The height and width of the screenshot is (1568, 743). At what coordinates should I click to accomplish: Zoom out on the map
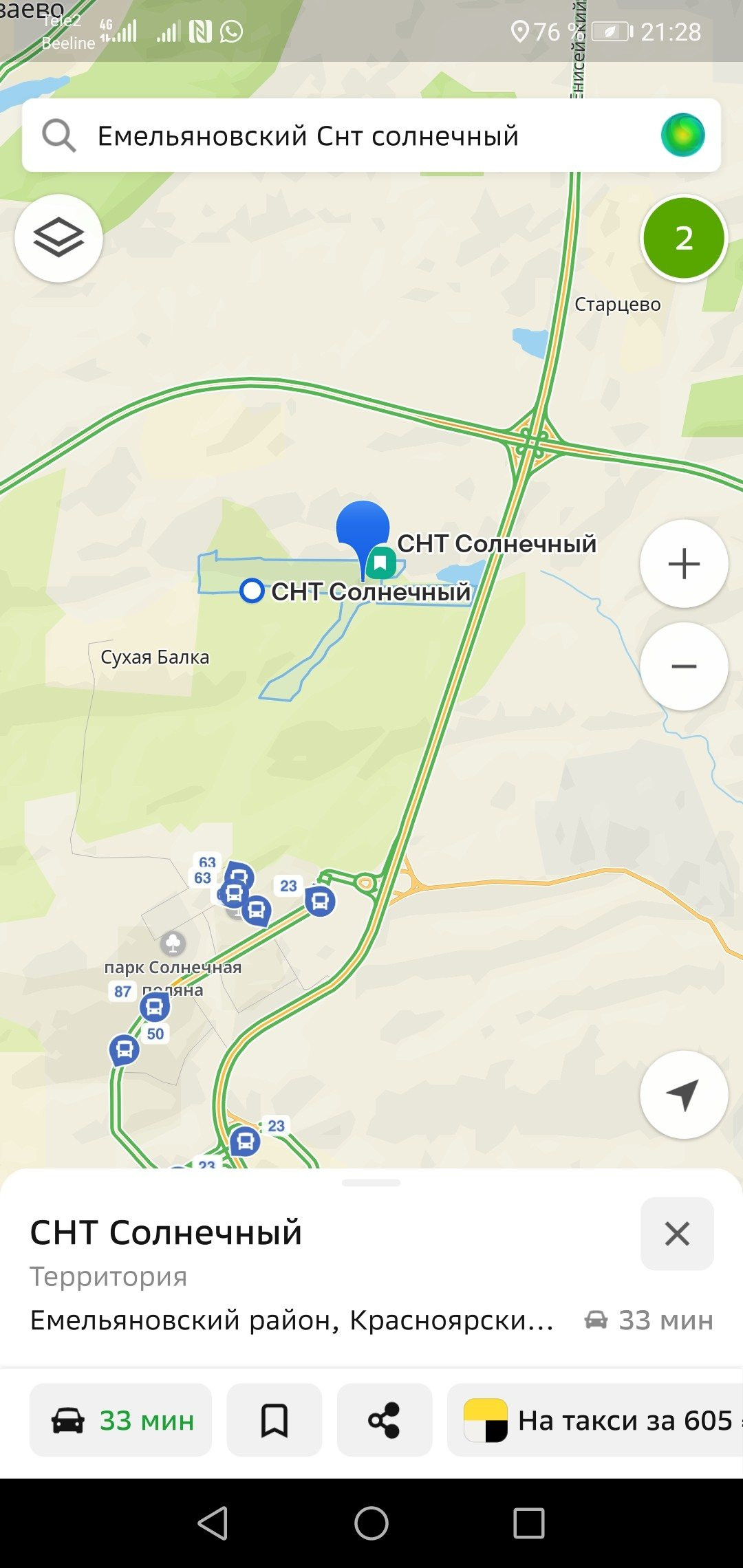coord(683,666)
